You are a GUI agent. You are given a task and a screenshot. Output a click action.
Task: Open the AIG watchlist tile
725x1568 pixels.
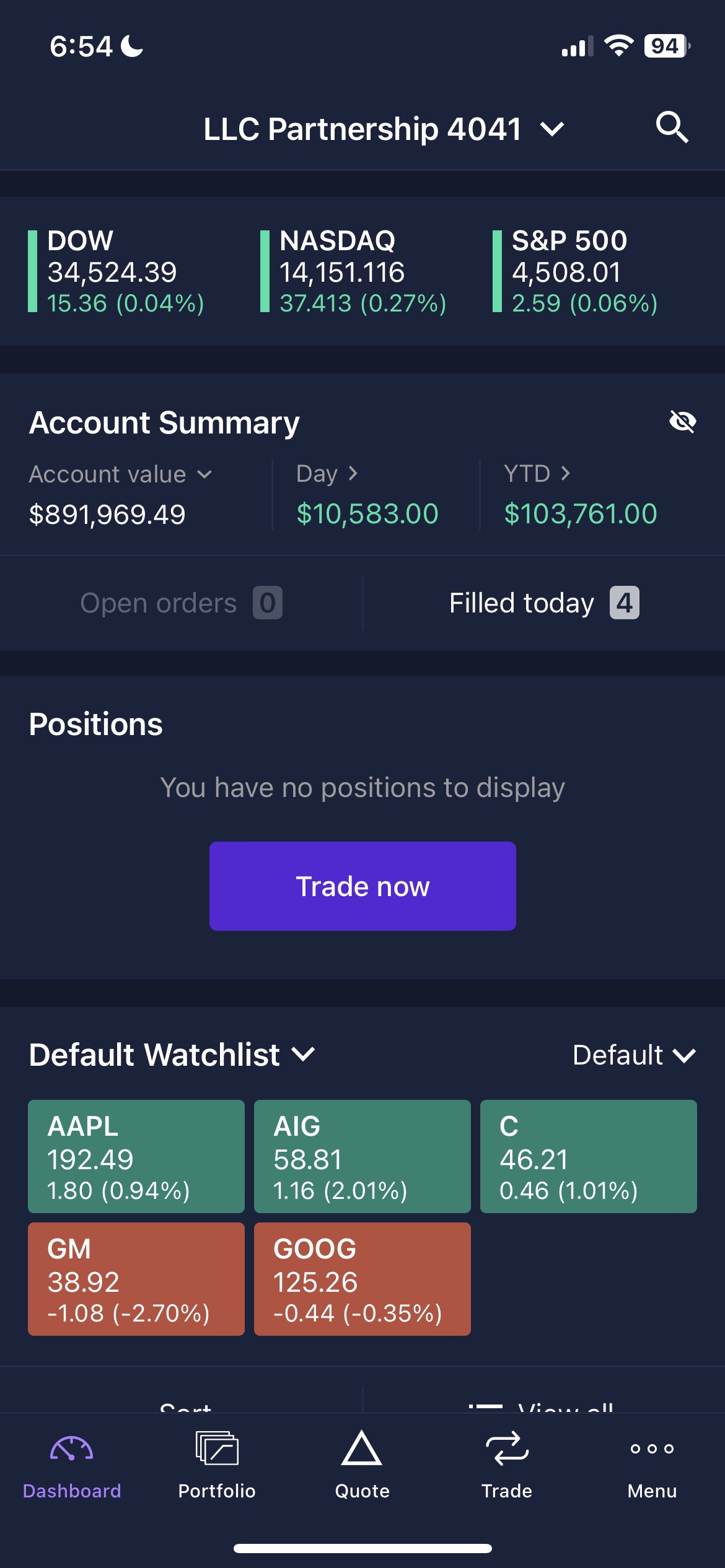(362, 1156)
